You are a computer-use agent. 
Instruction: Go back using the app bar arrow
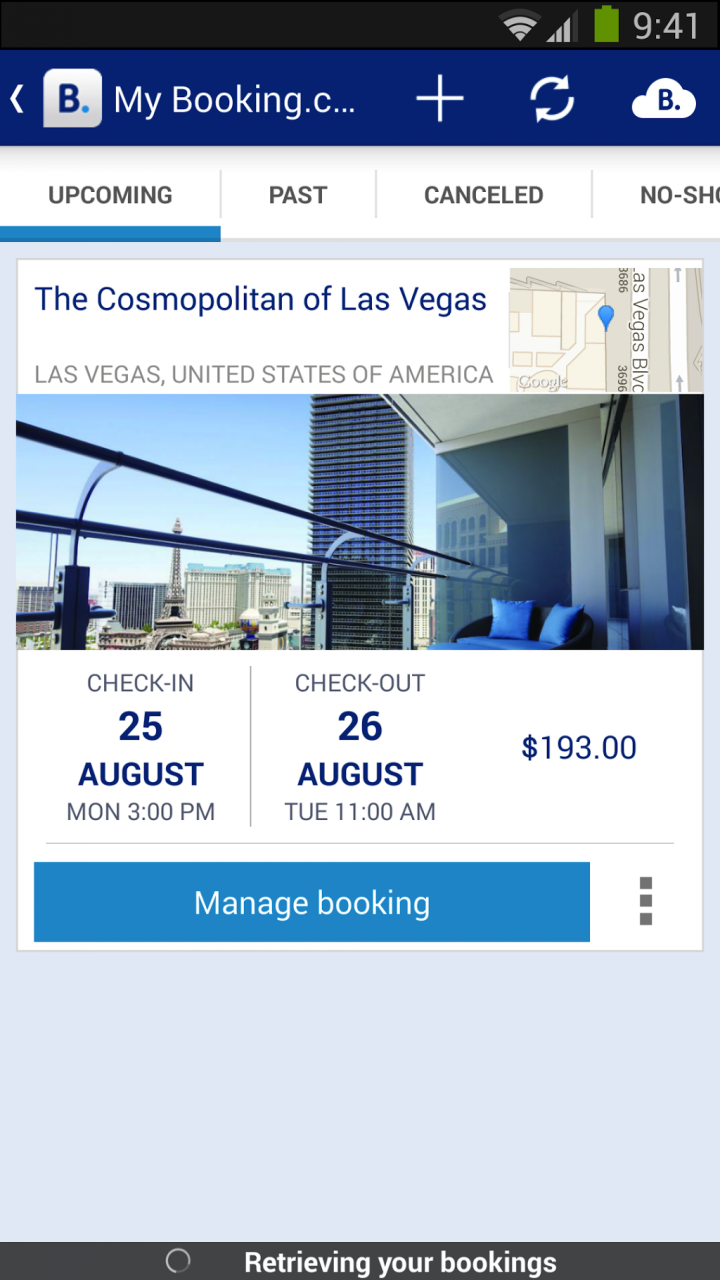point(17,99)
